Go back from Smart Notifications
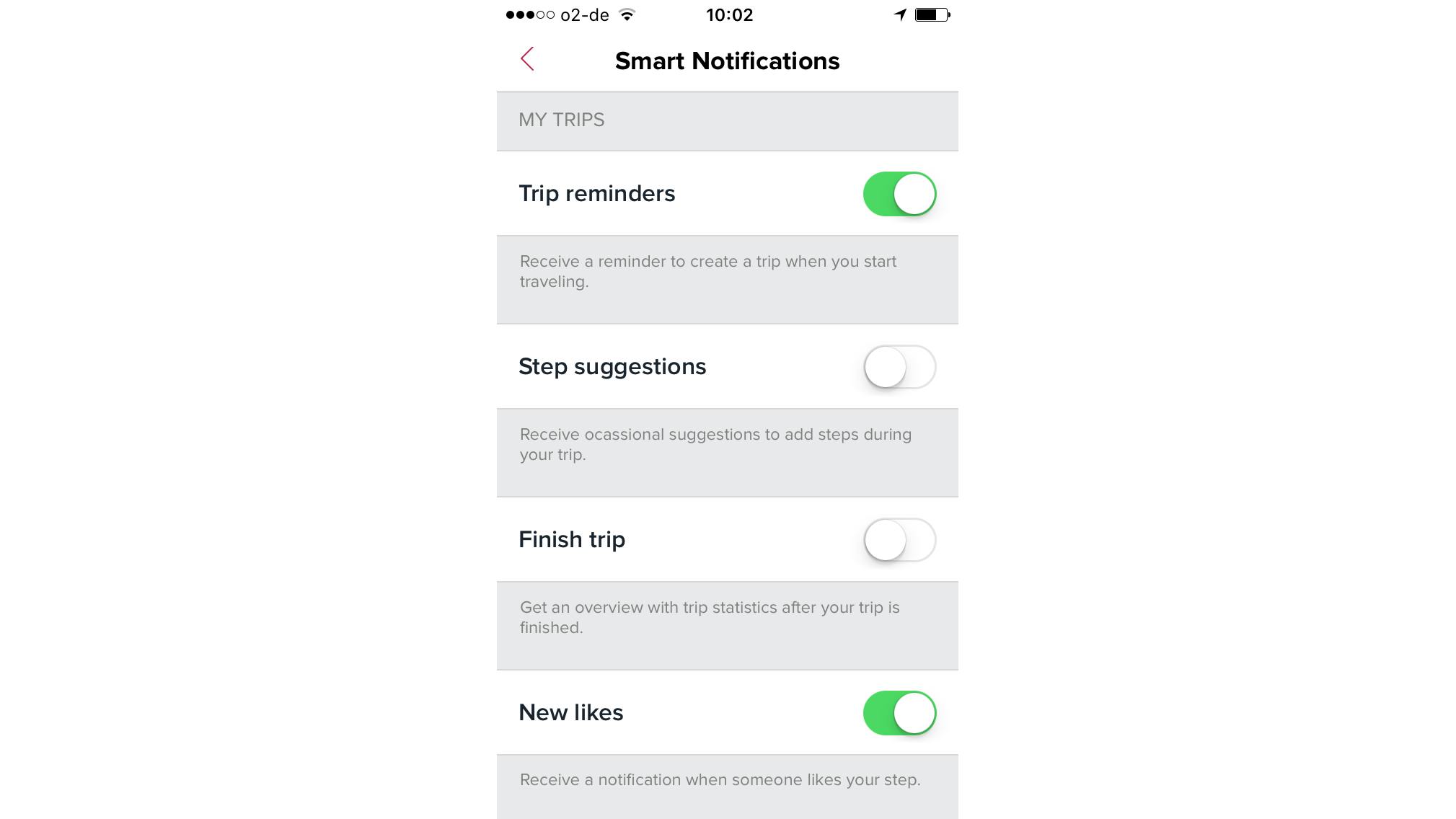Screen dimensions: 1456x819 (527, 59)
